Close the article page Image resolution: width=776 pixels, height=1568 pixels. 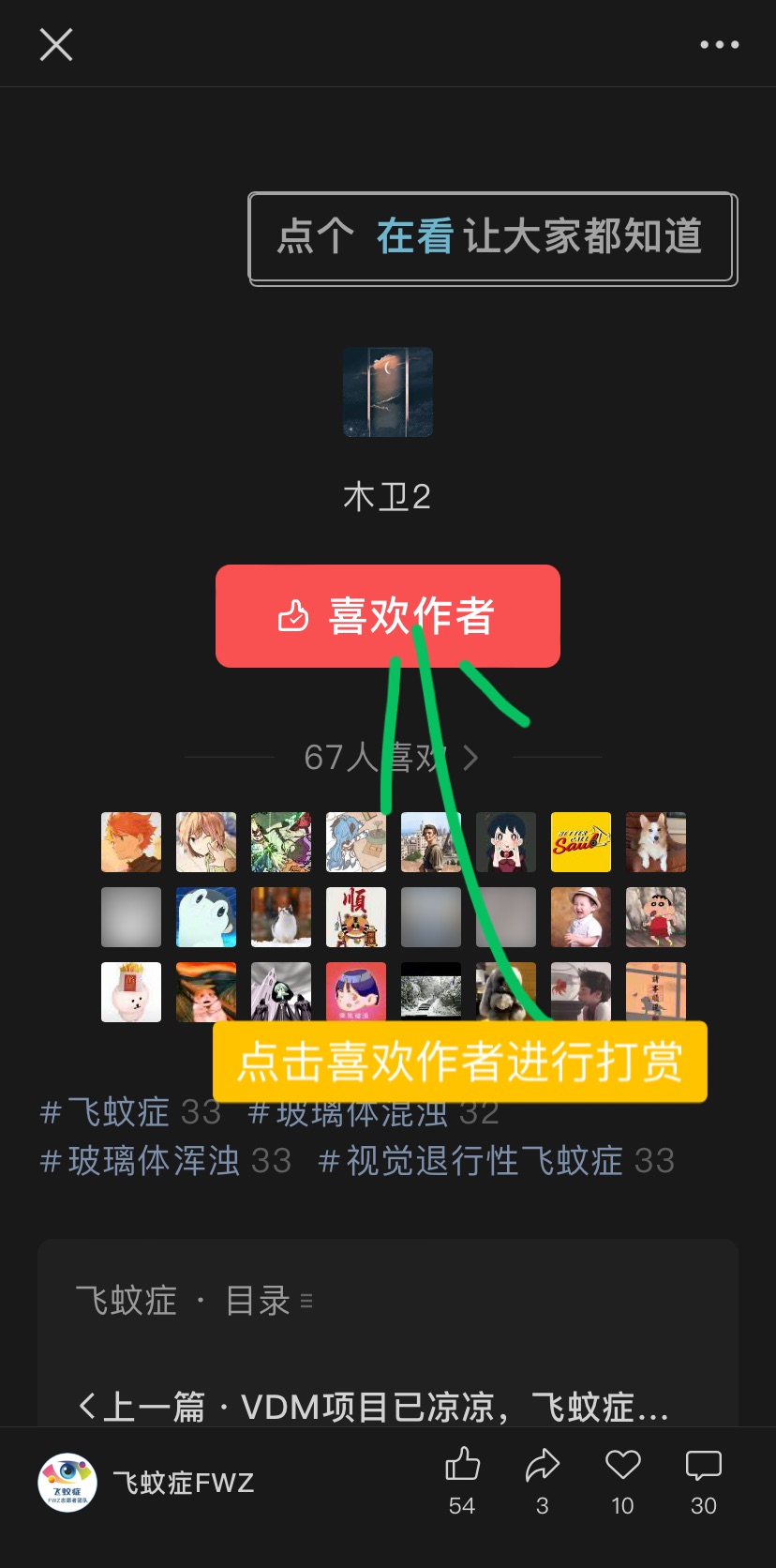point(56,44)
